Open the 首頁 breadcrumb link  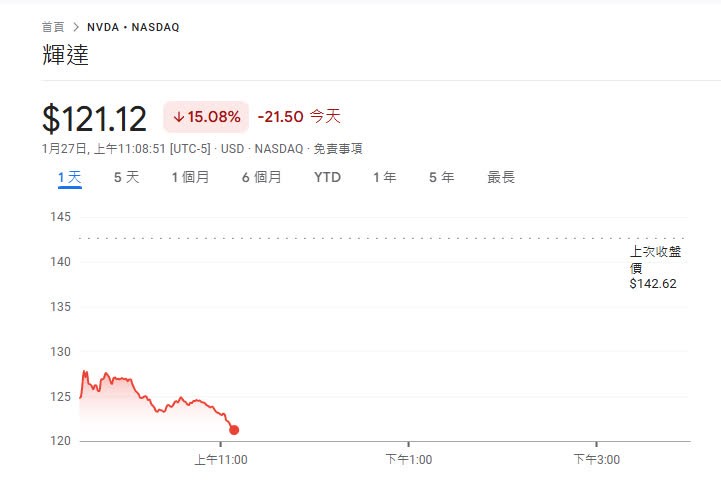click(54, 27)
